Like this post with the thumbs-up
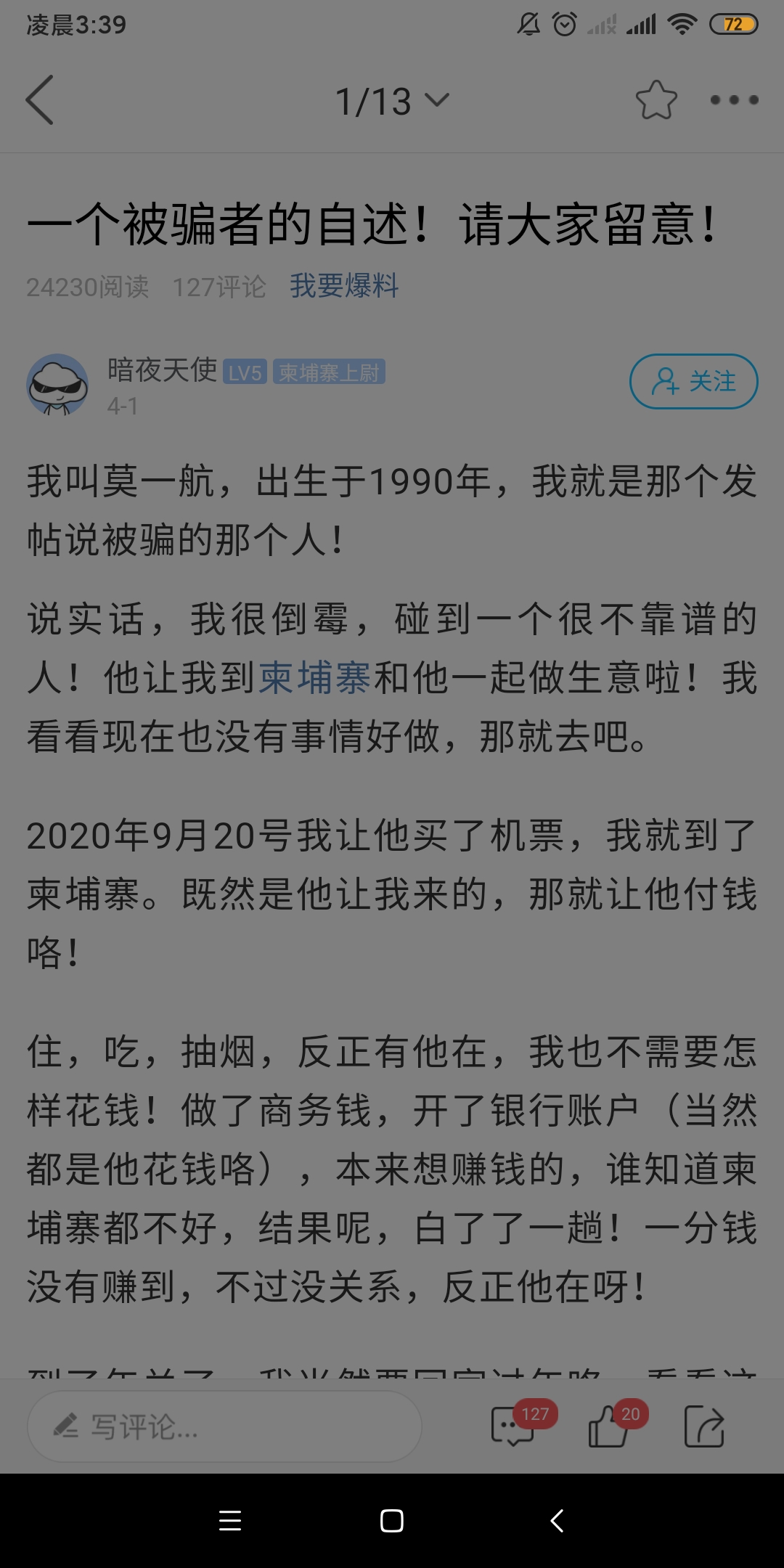Viewport: 784px width, 1568px height. [x=610, y=1426]
